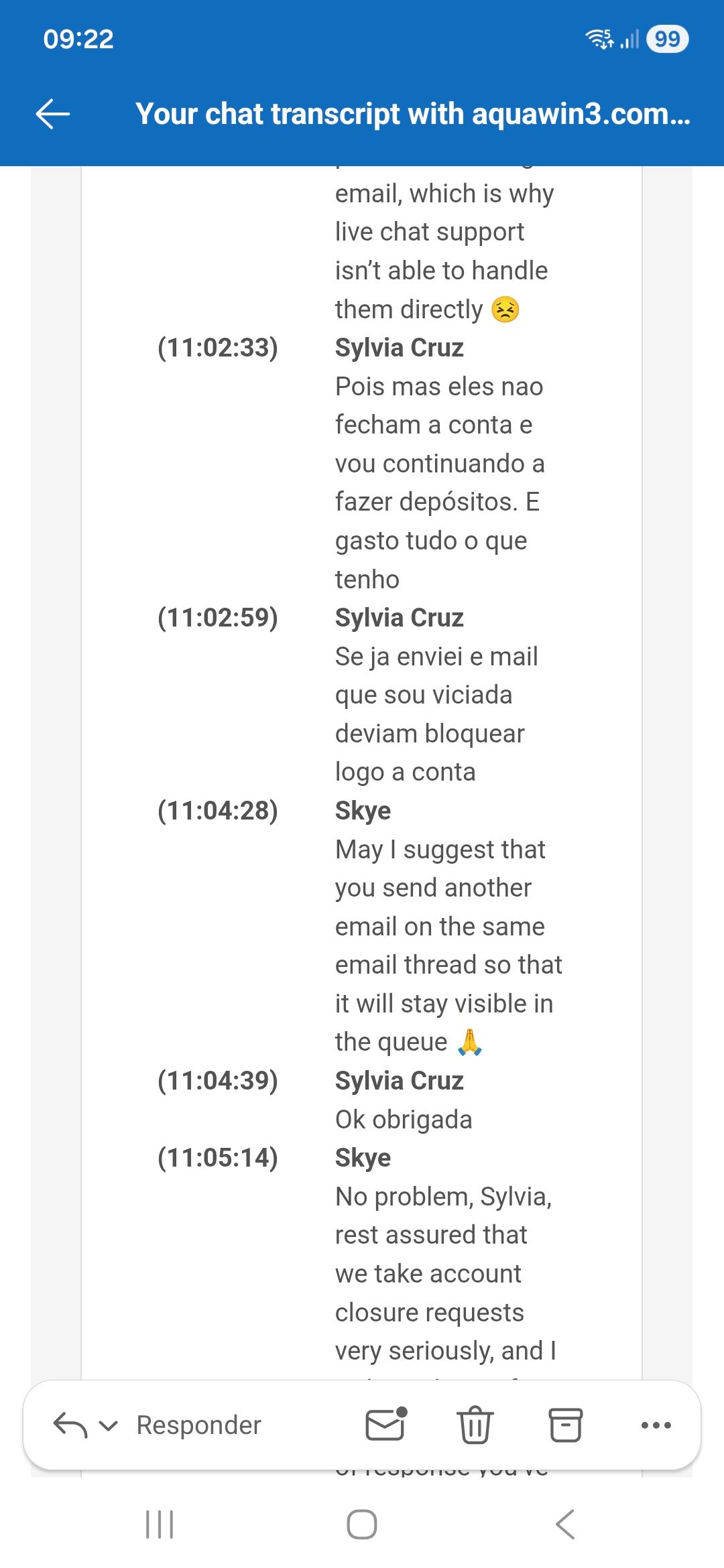Delete this email with the trash icon
Image resolution: width=724 pixels, height=1568 pixels.
click(475, 1425)
